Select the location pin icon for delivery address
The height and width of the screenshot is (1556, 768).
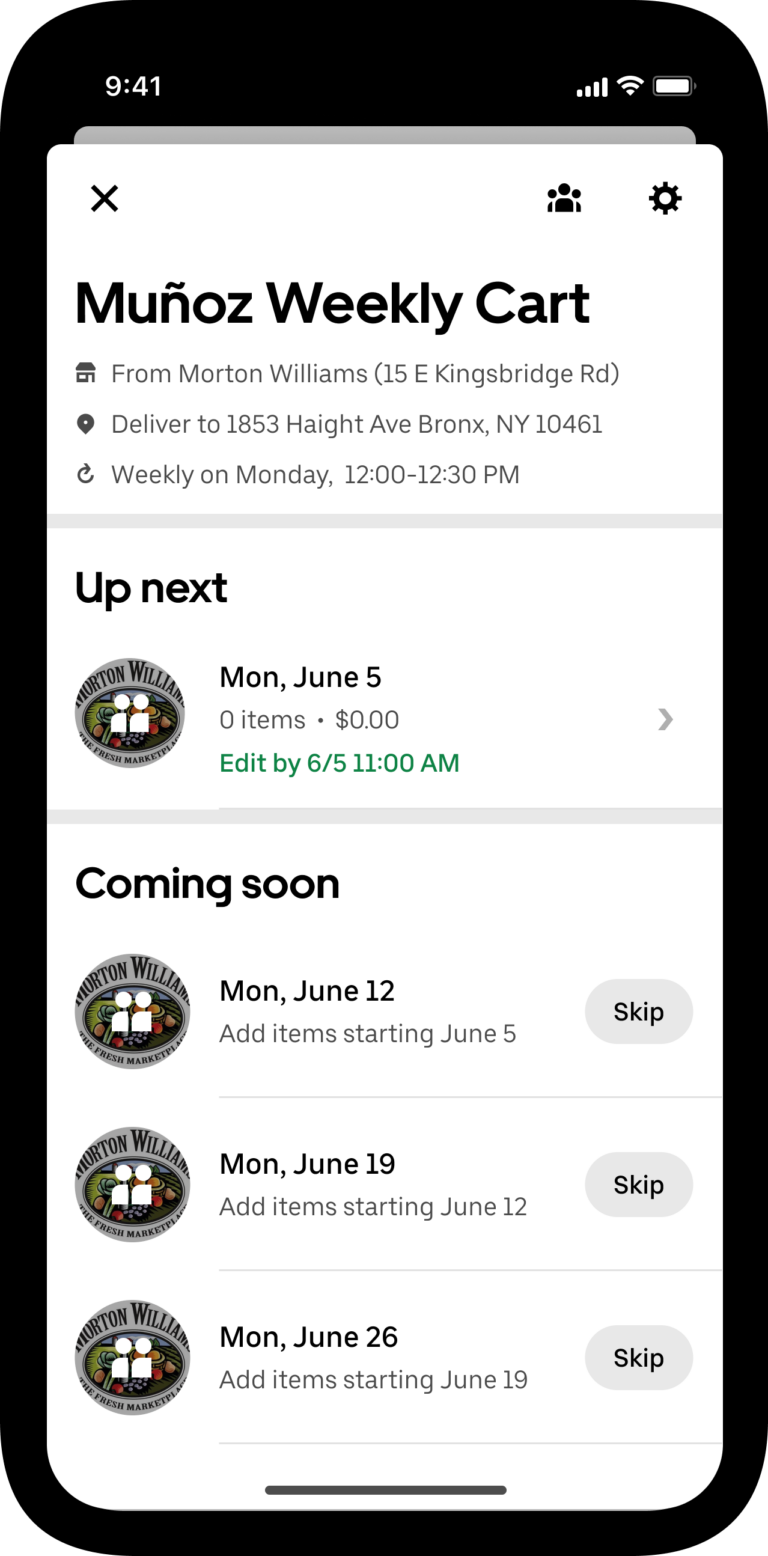[x=85, y=423]
